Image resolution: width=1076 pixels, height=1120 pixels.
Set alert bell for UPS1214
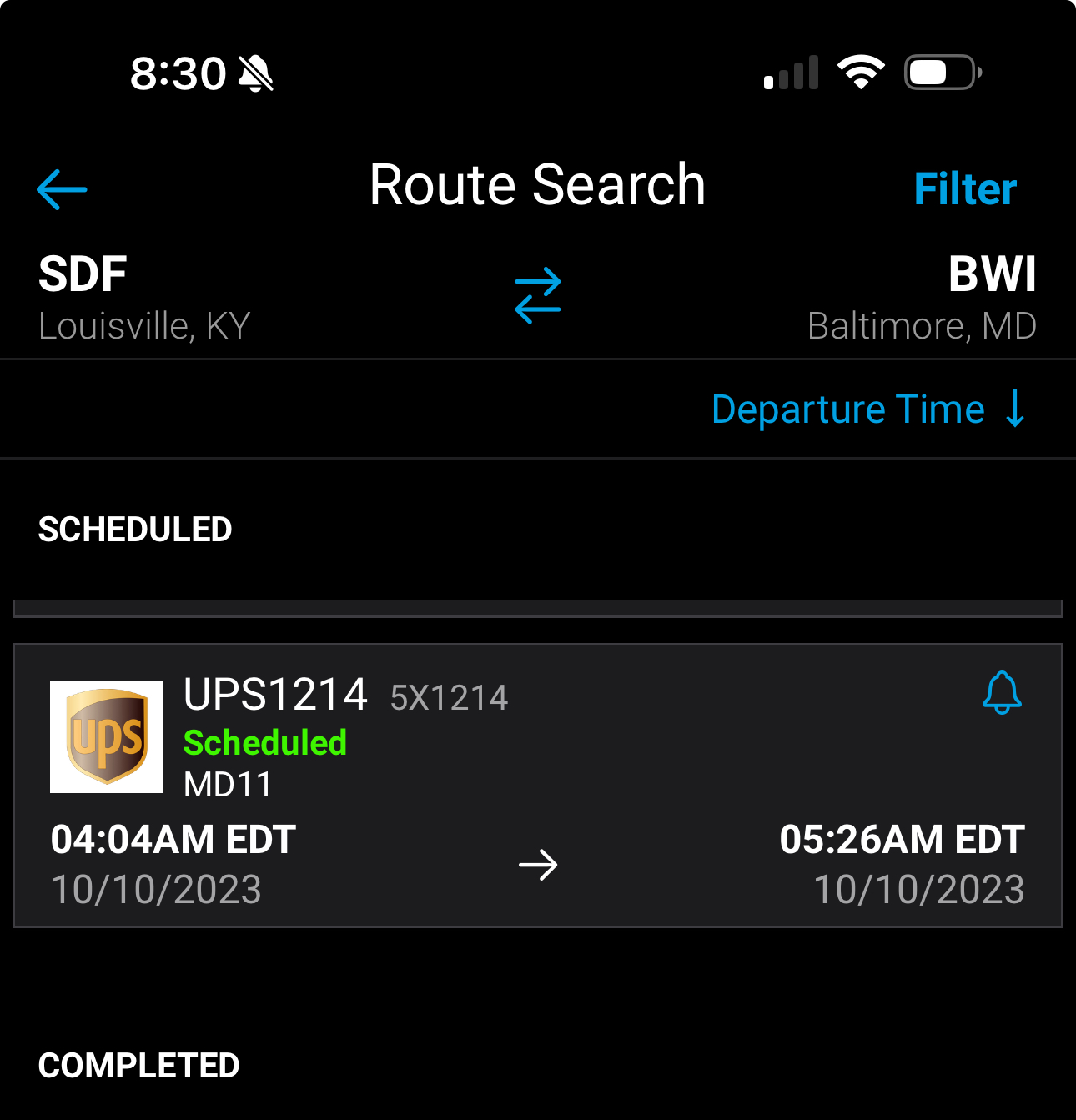(1002, 693)
